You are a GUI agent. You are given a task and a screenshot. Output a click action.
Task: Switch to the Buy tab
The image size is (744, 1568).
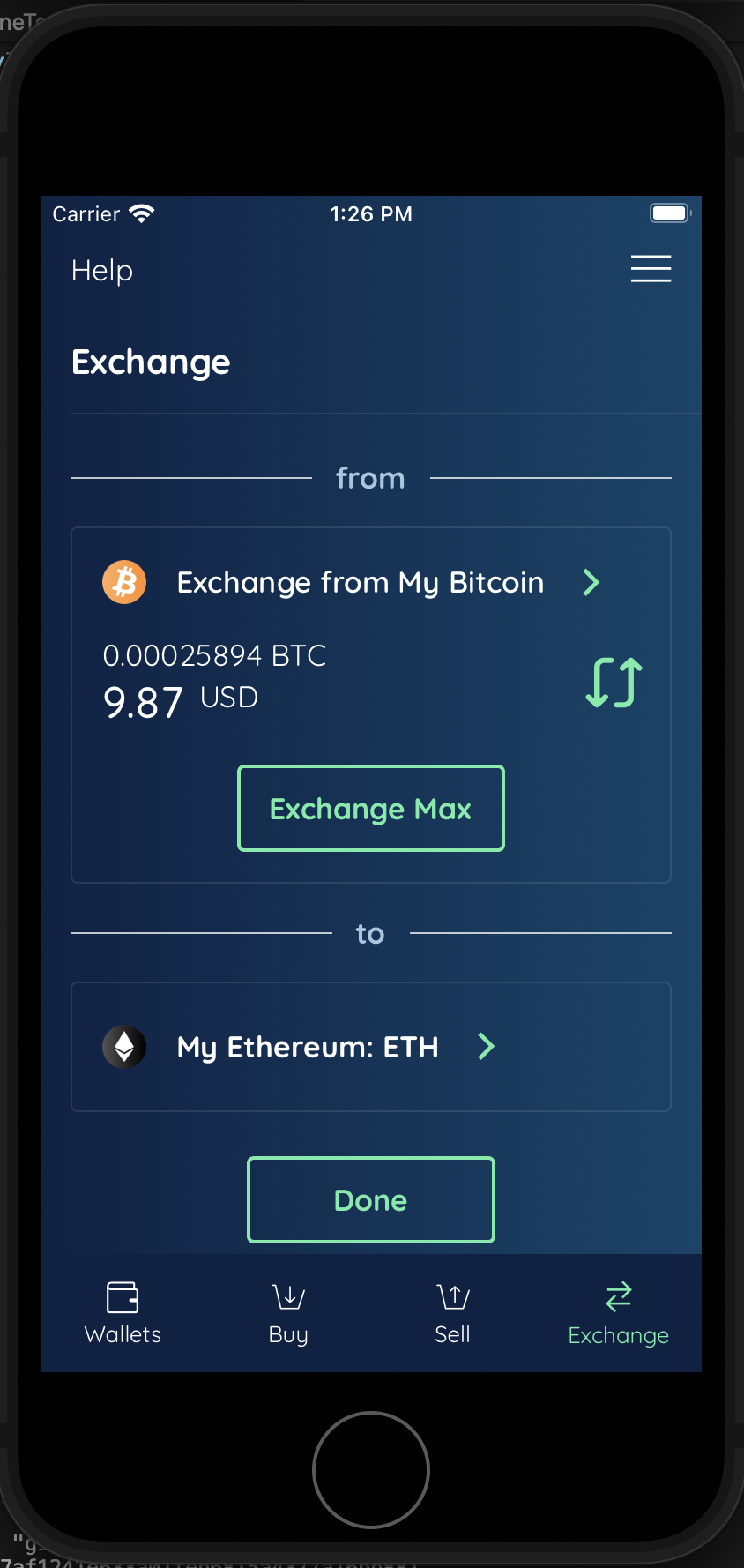pos(287,1314)
